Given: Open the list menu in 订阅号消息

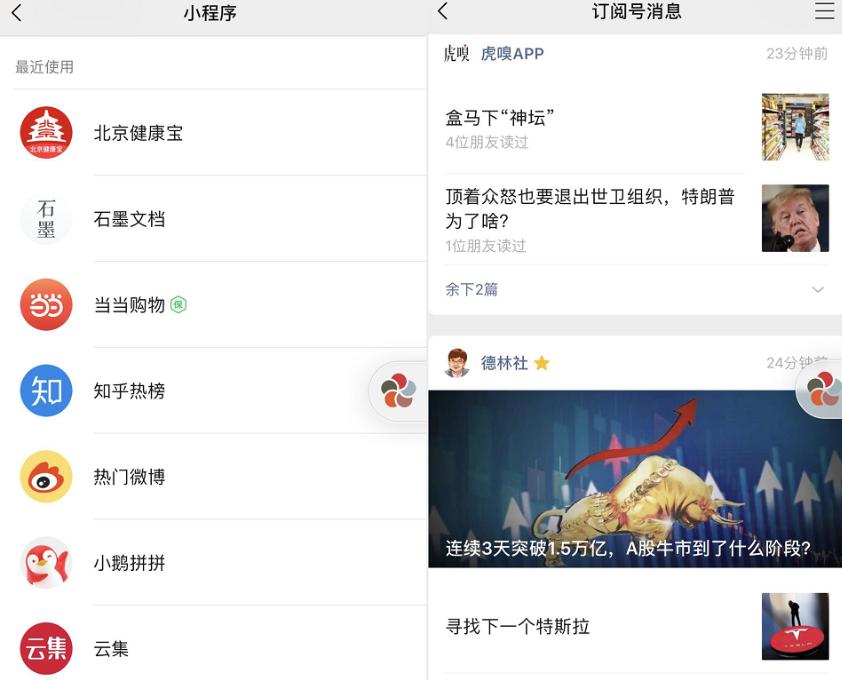Looking at the screenshot, I should [x=824, y=12].
